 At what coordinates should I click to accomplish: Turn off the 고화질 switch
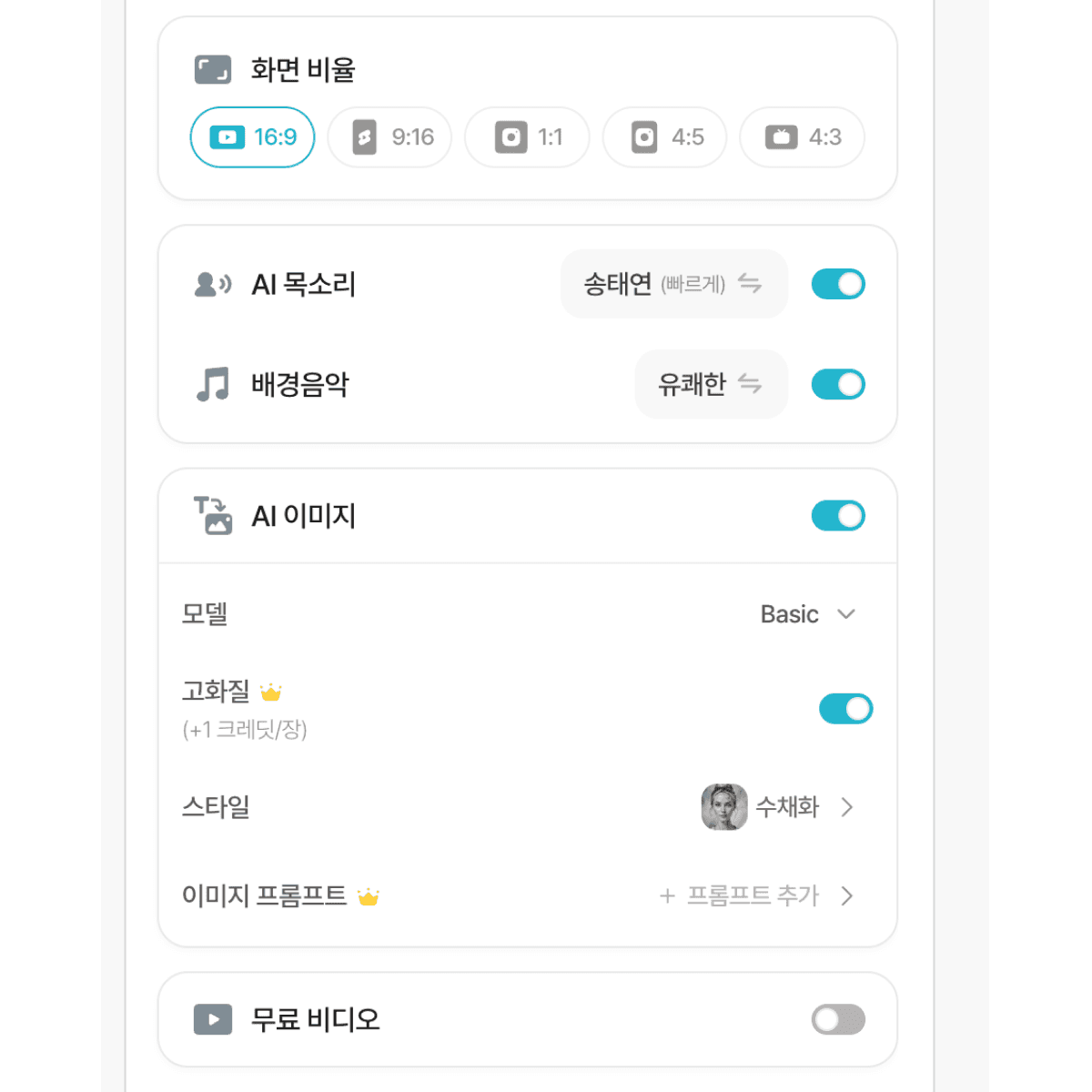pos(845,709)
